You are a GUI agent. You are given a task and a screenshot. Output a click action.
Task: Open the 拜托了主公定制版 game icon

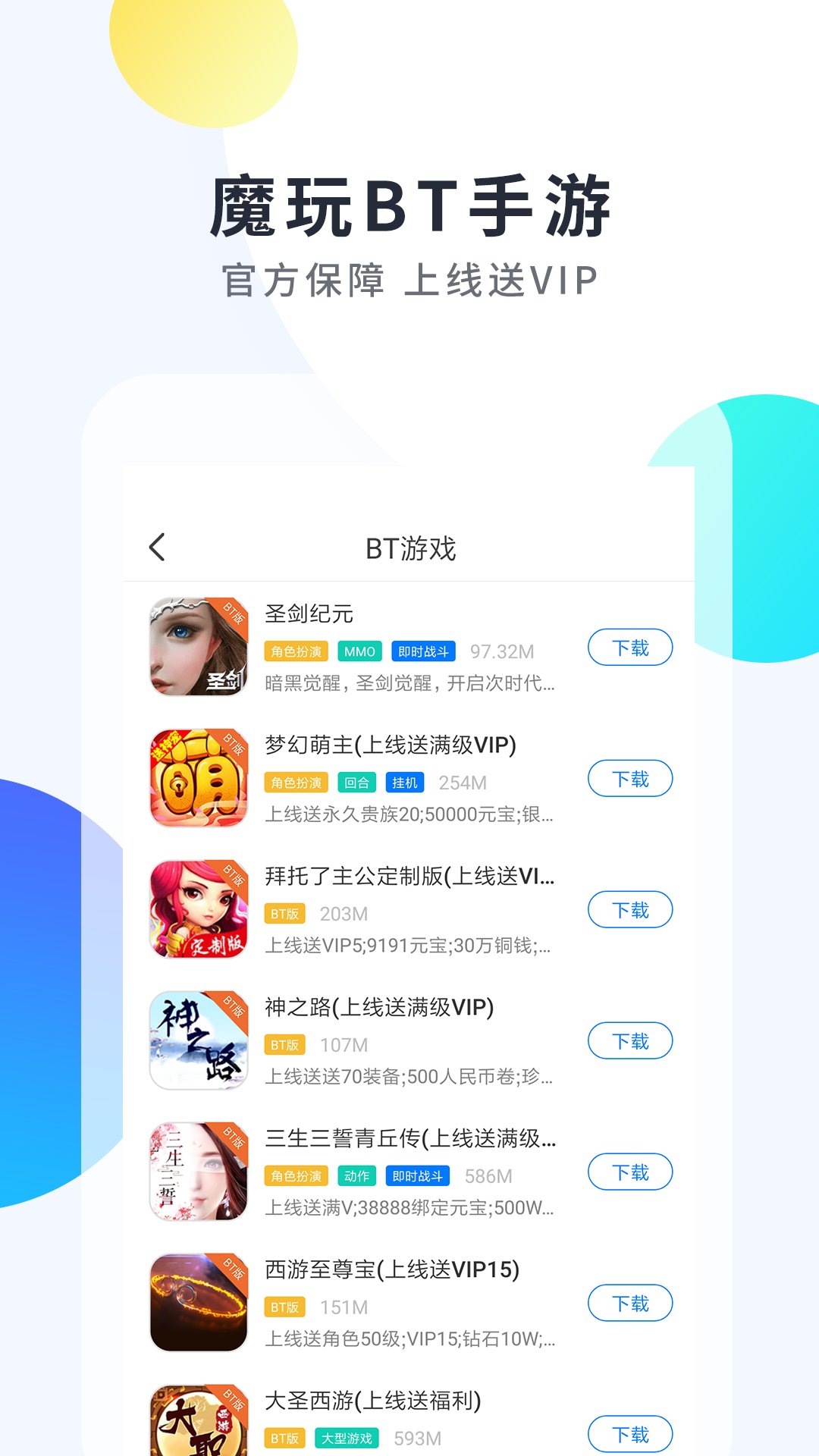tap(199, 912)
